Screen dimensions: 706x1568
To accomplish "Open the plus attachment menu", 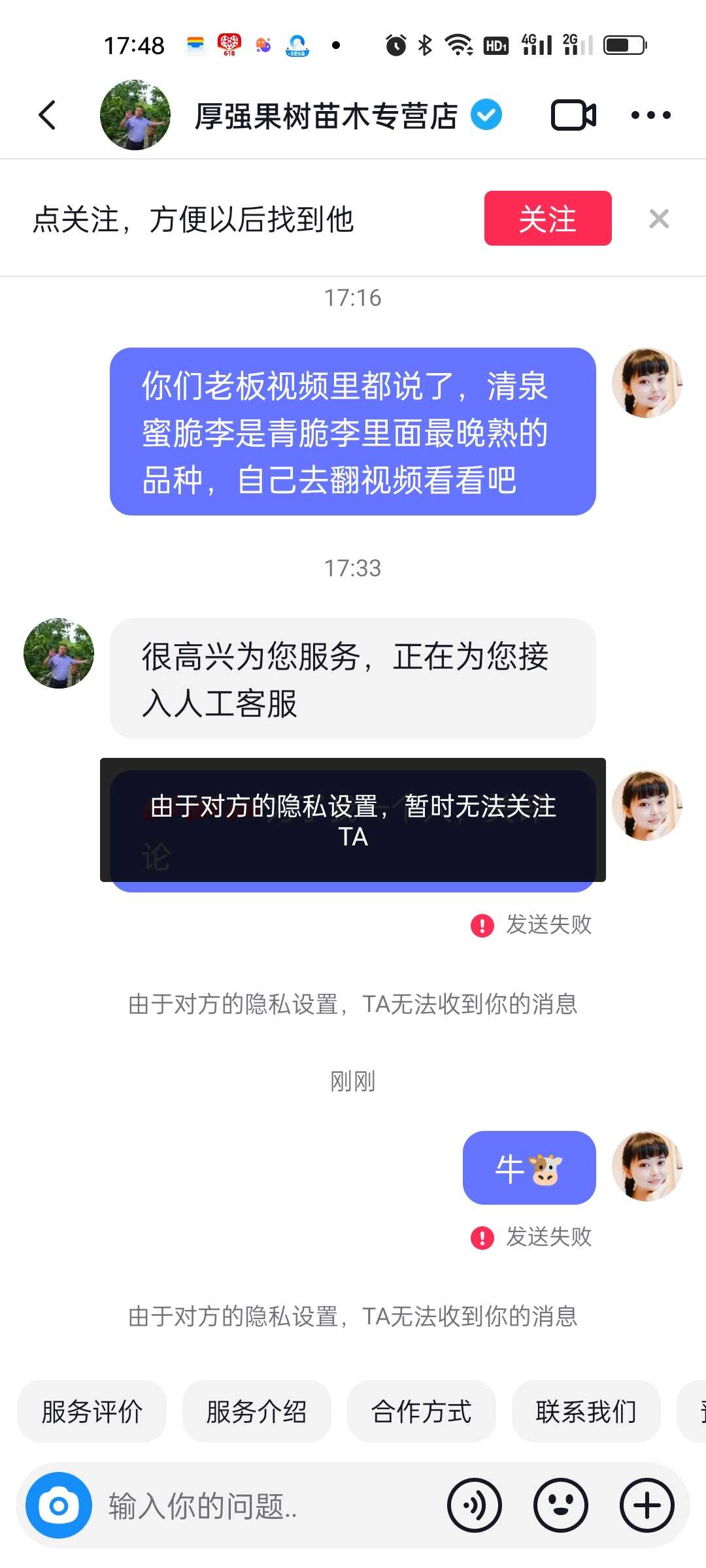I will tap(647, 1505).
